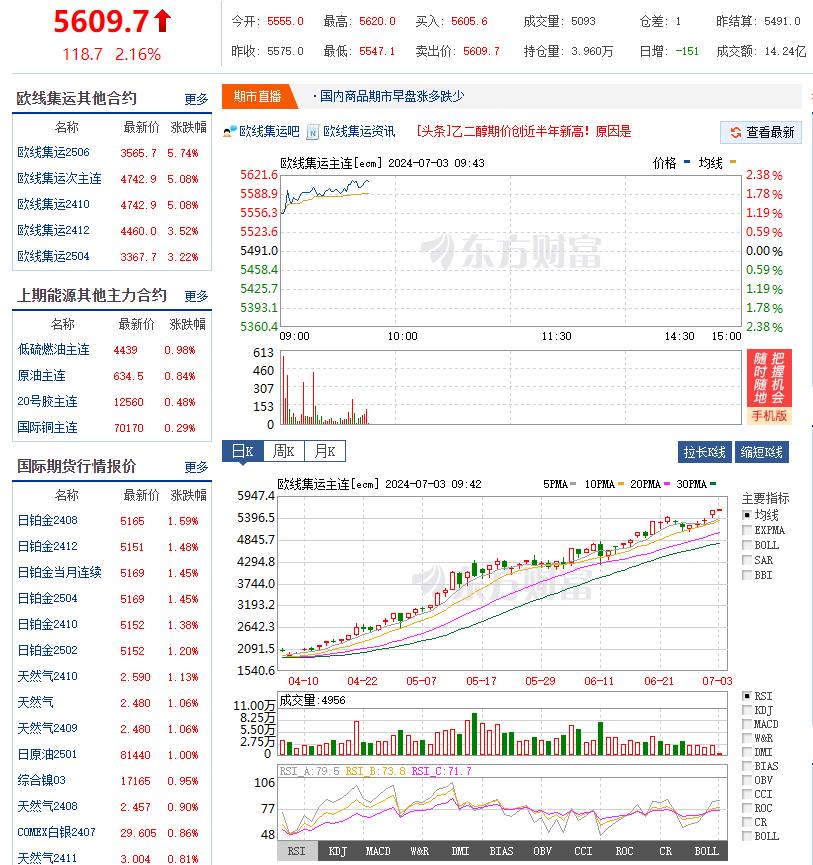Switch bottom indicator tab to MACD

[378, 851]
